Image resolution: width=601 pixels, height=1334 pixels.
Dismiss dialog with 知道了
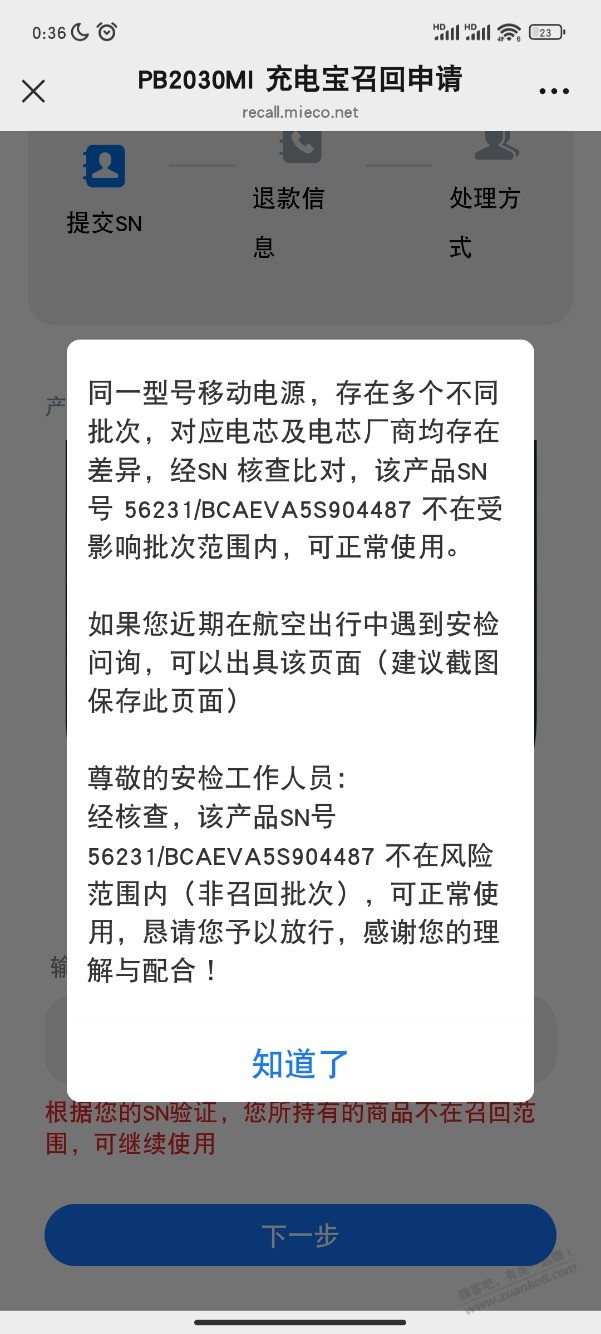click(x=300, y=1064)
